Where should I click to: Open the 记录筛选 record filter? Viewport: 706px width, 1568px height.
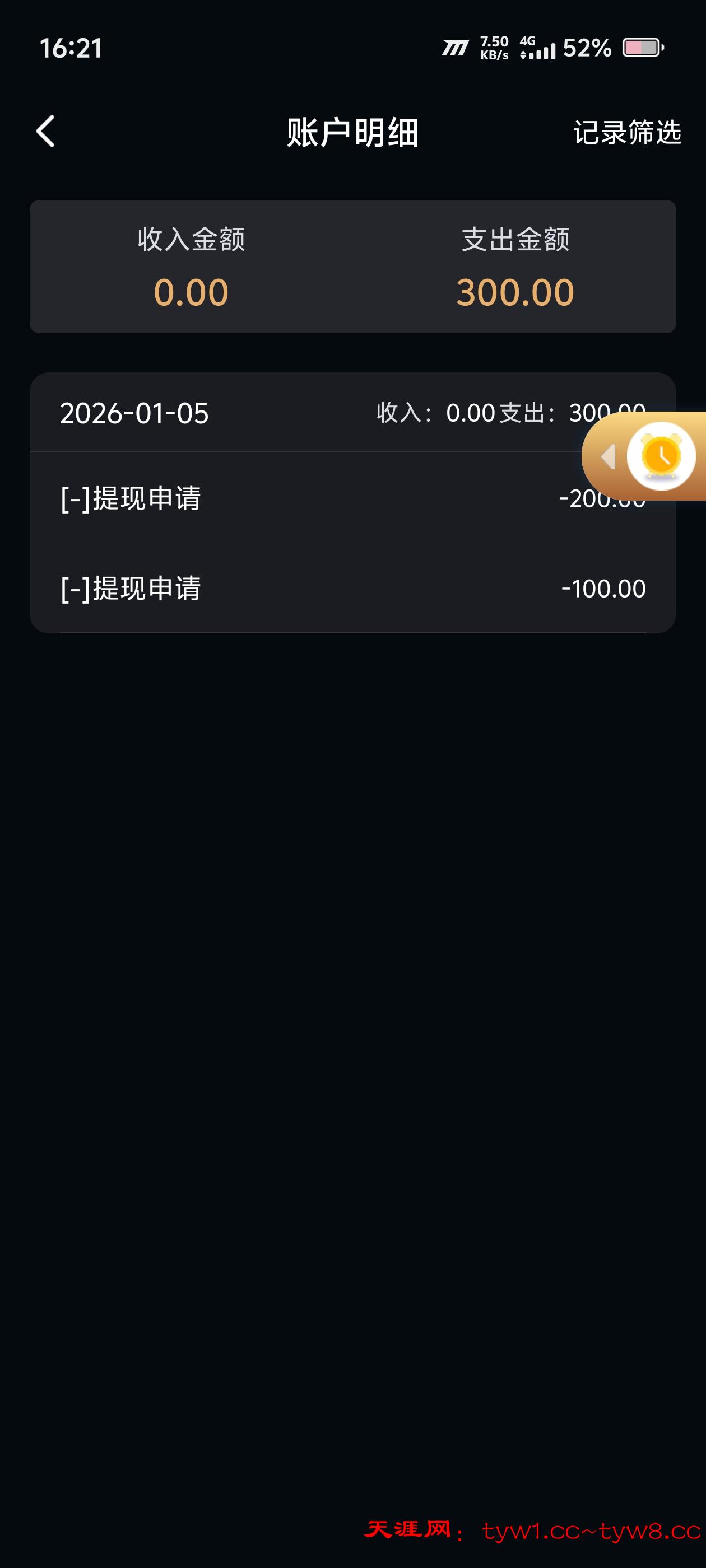pos(627,132)
